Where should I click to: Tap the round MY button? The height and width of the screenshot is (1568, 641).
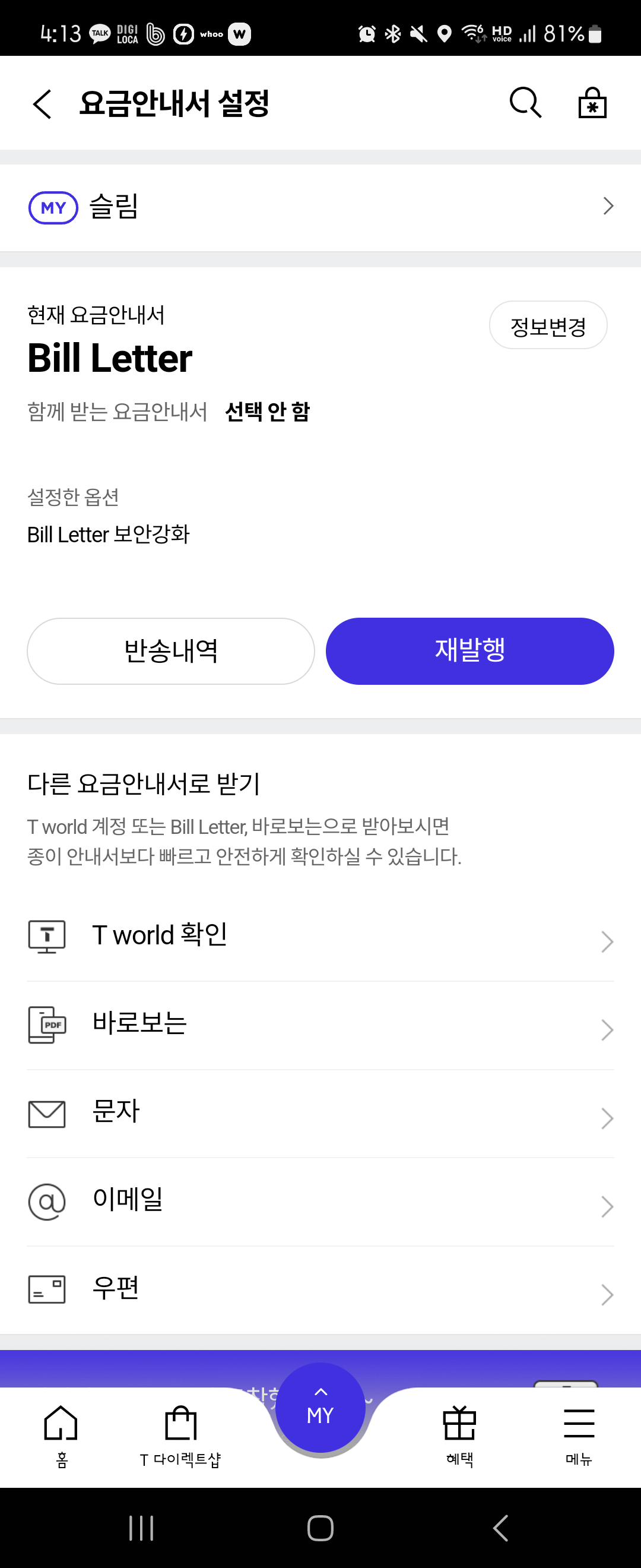coord(320,1410)
